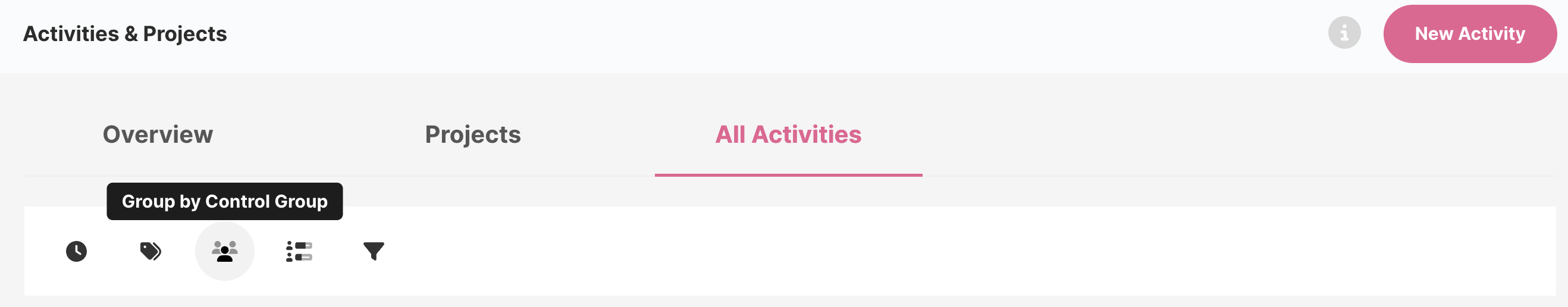Tap the list-style icon in toolbar

299,251
